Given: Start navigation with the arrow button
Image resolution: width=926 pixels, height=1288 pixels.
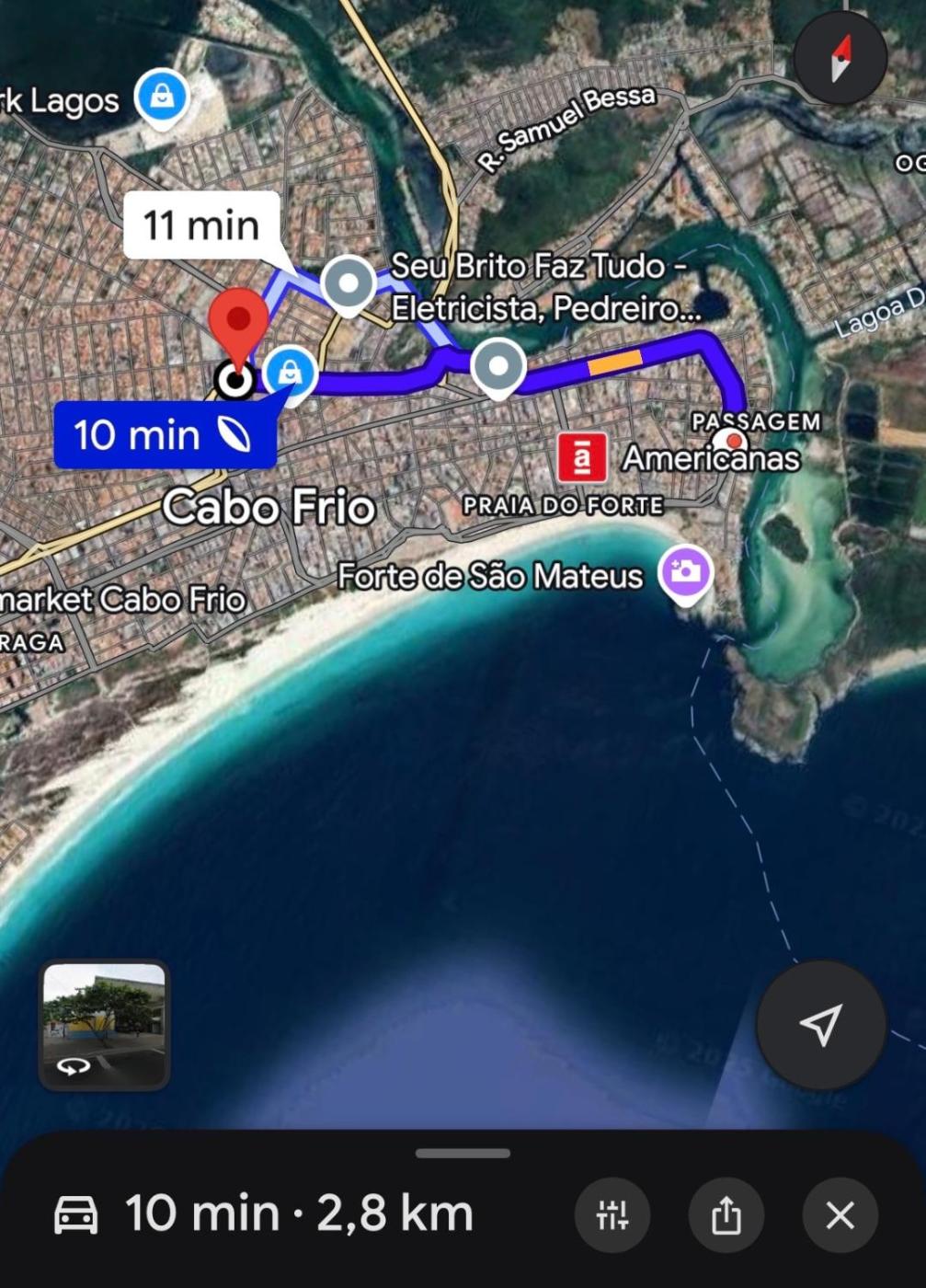Looking at the screenshot, I should coord(820,1024).
